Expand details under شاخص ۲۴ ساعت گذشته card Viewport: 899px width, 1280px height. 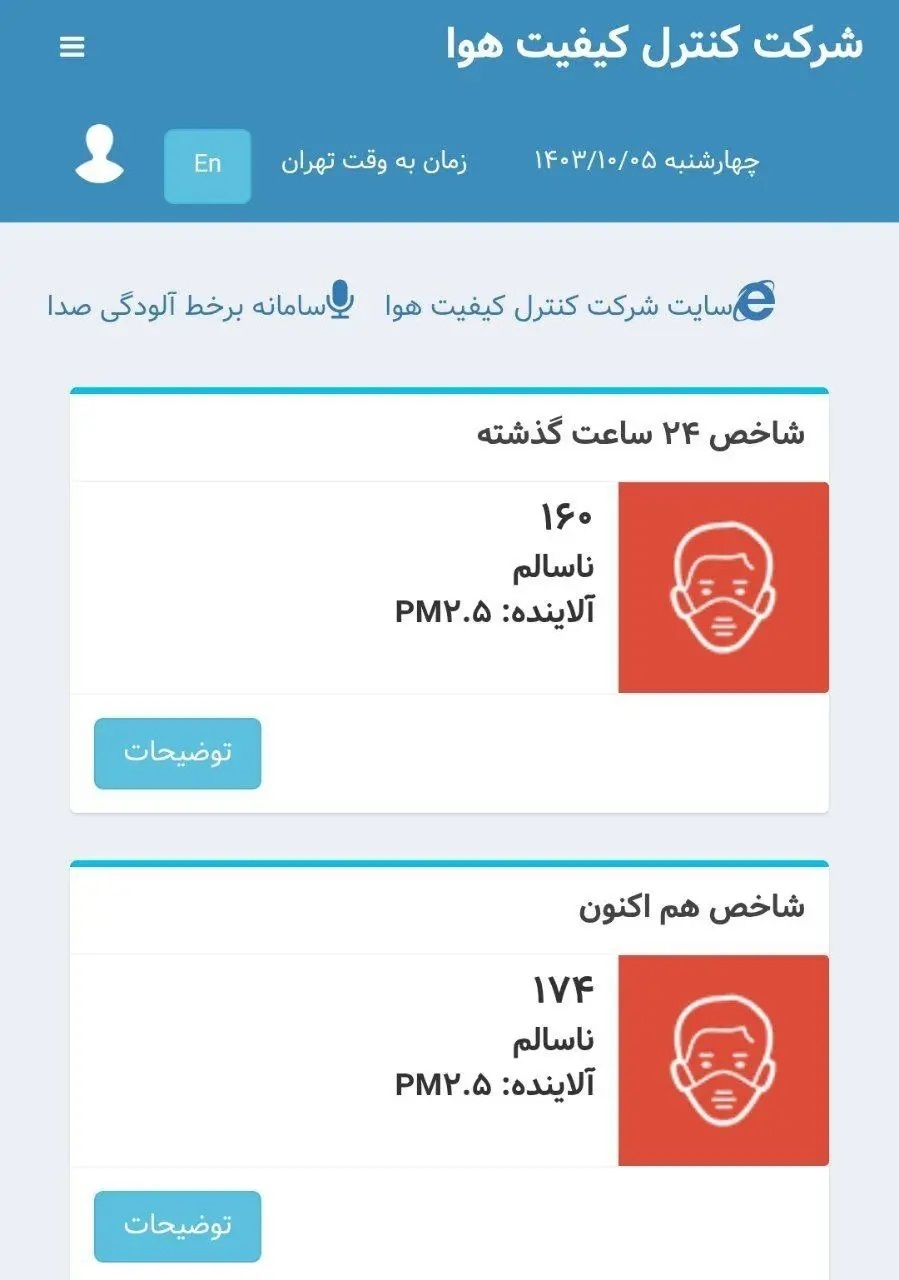click(177, 753)
